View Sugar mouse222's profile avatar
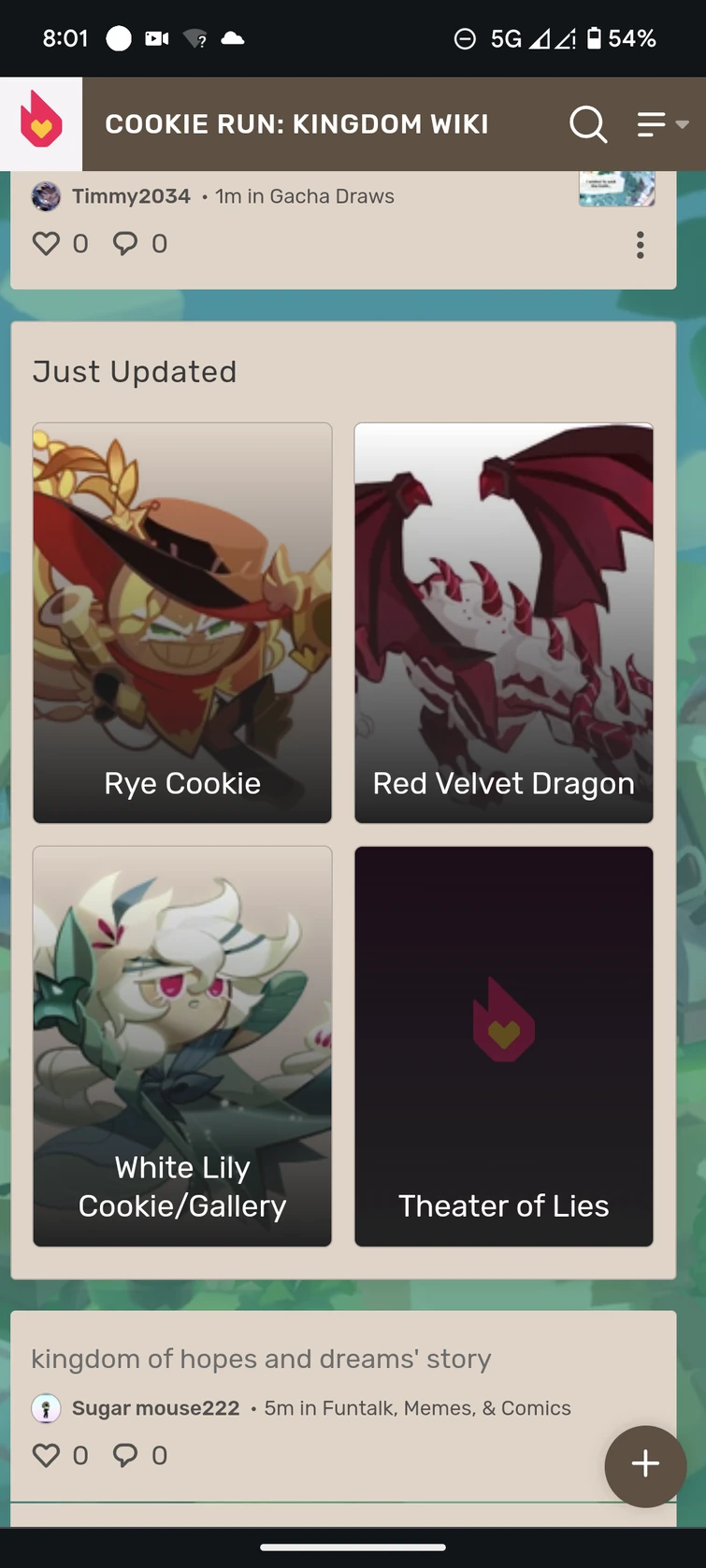 click(x=45, y=1407)
